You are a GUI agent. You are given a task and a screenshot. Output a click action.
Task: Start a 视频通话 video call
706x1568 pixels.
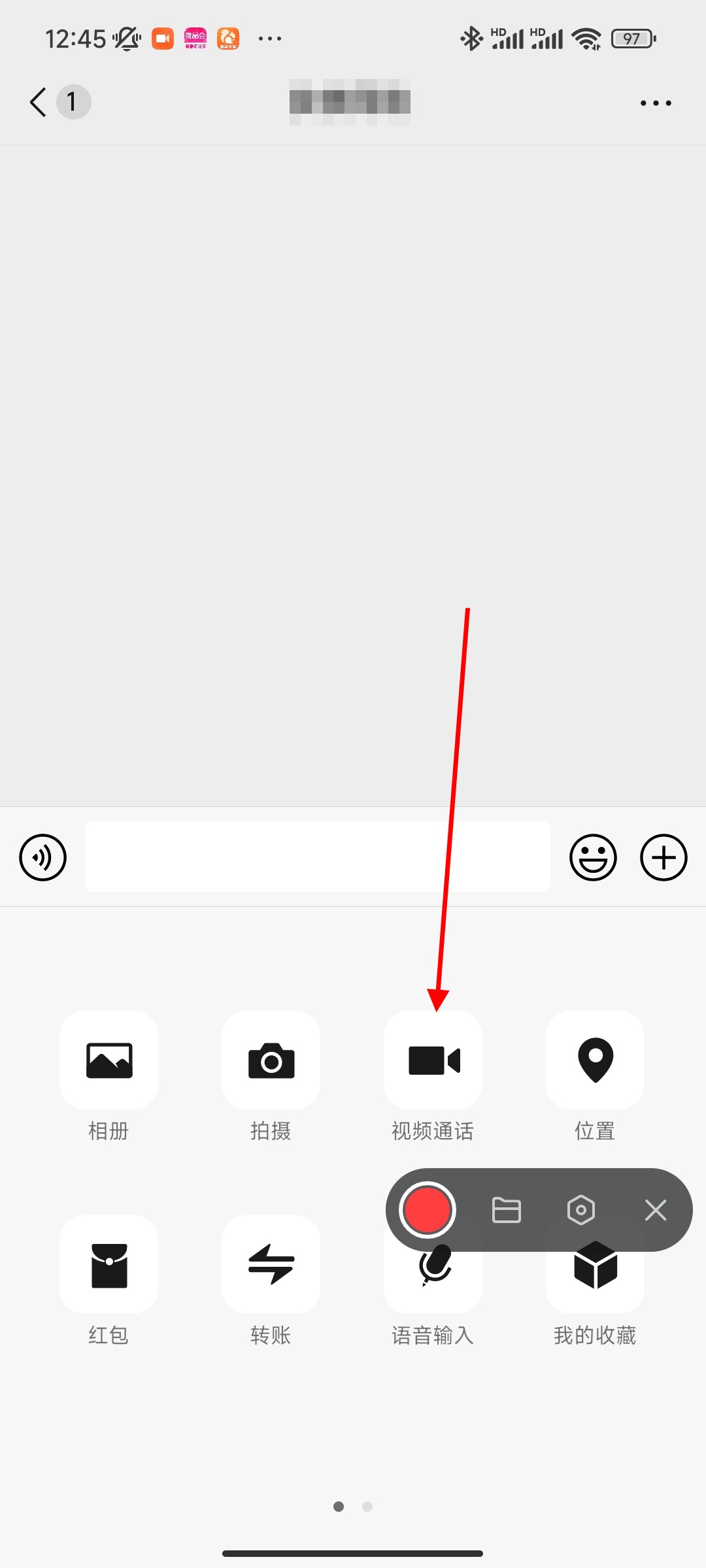tap(433, 1060)
